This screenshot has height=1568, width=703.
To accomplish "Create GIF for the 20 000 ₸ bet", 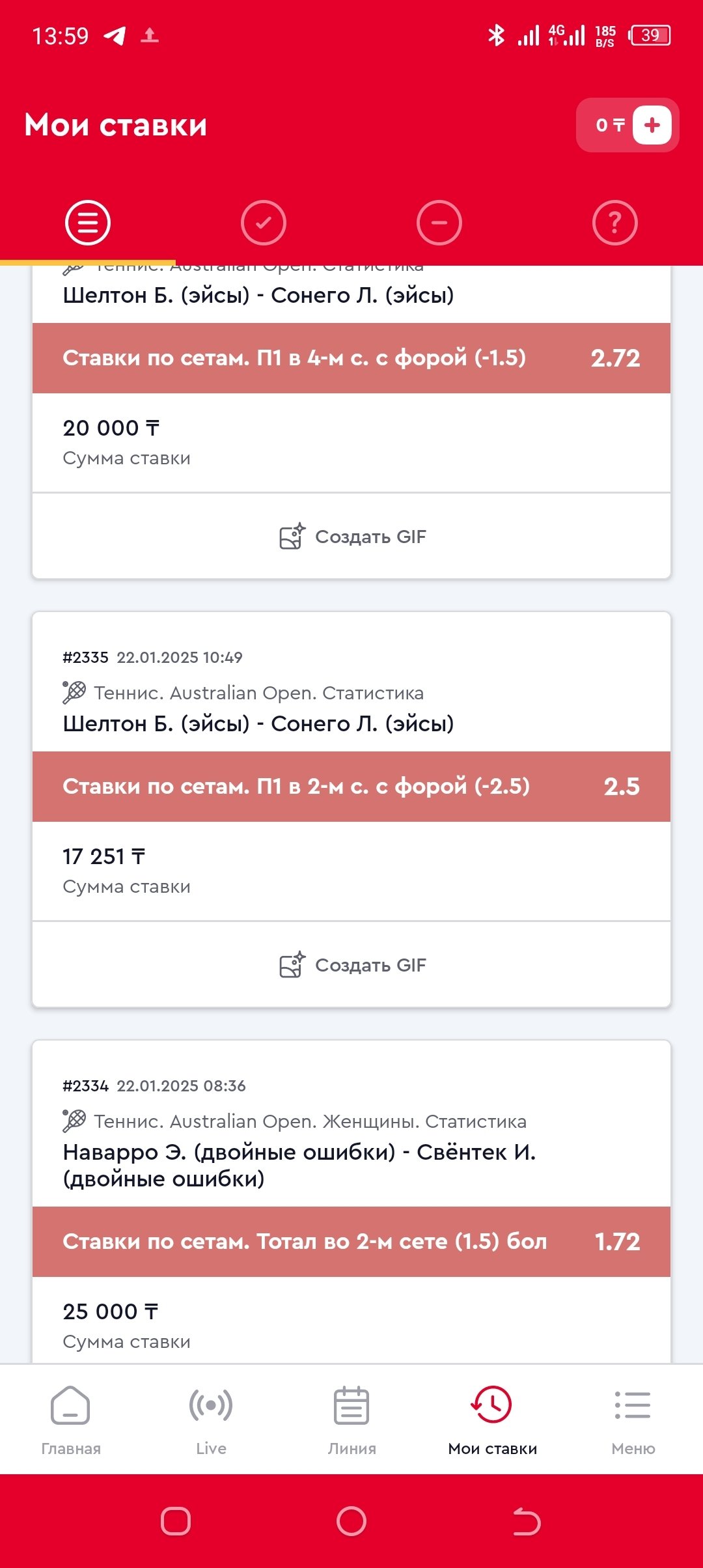I will [x=351, y=537].
